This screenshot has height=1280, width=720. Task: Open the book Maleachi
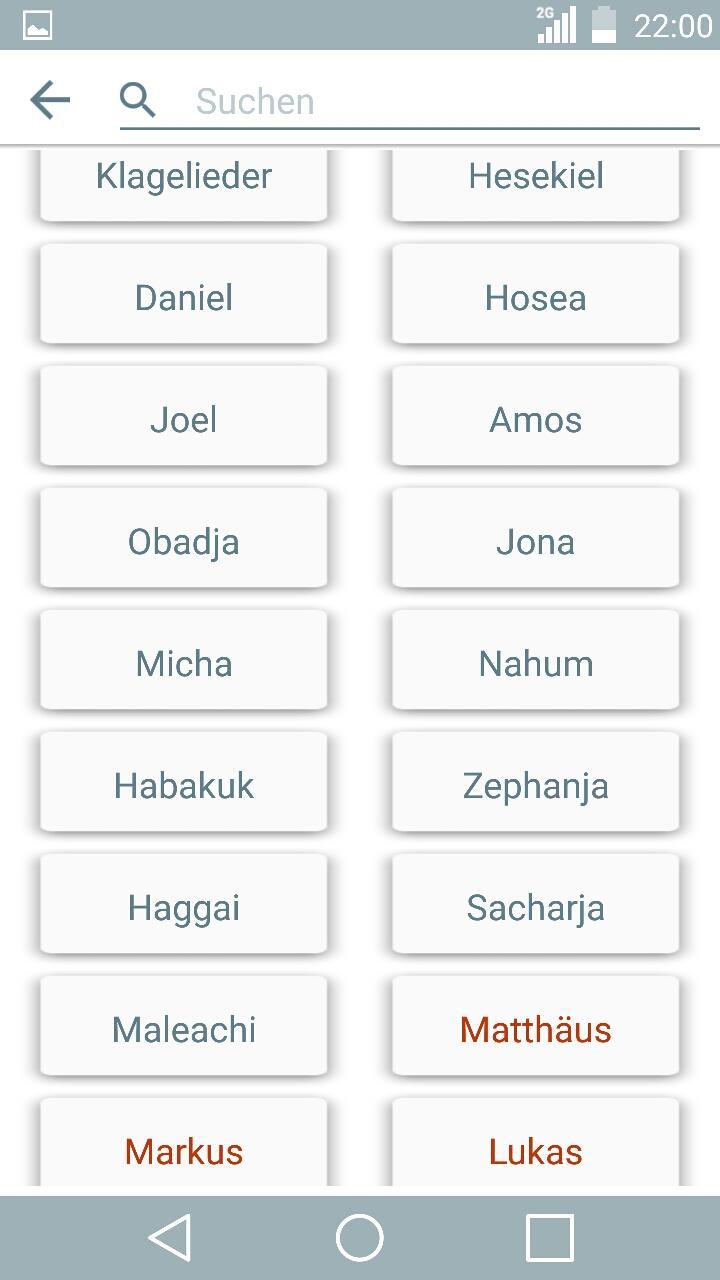tap(184, 1029)
